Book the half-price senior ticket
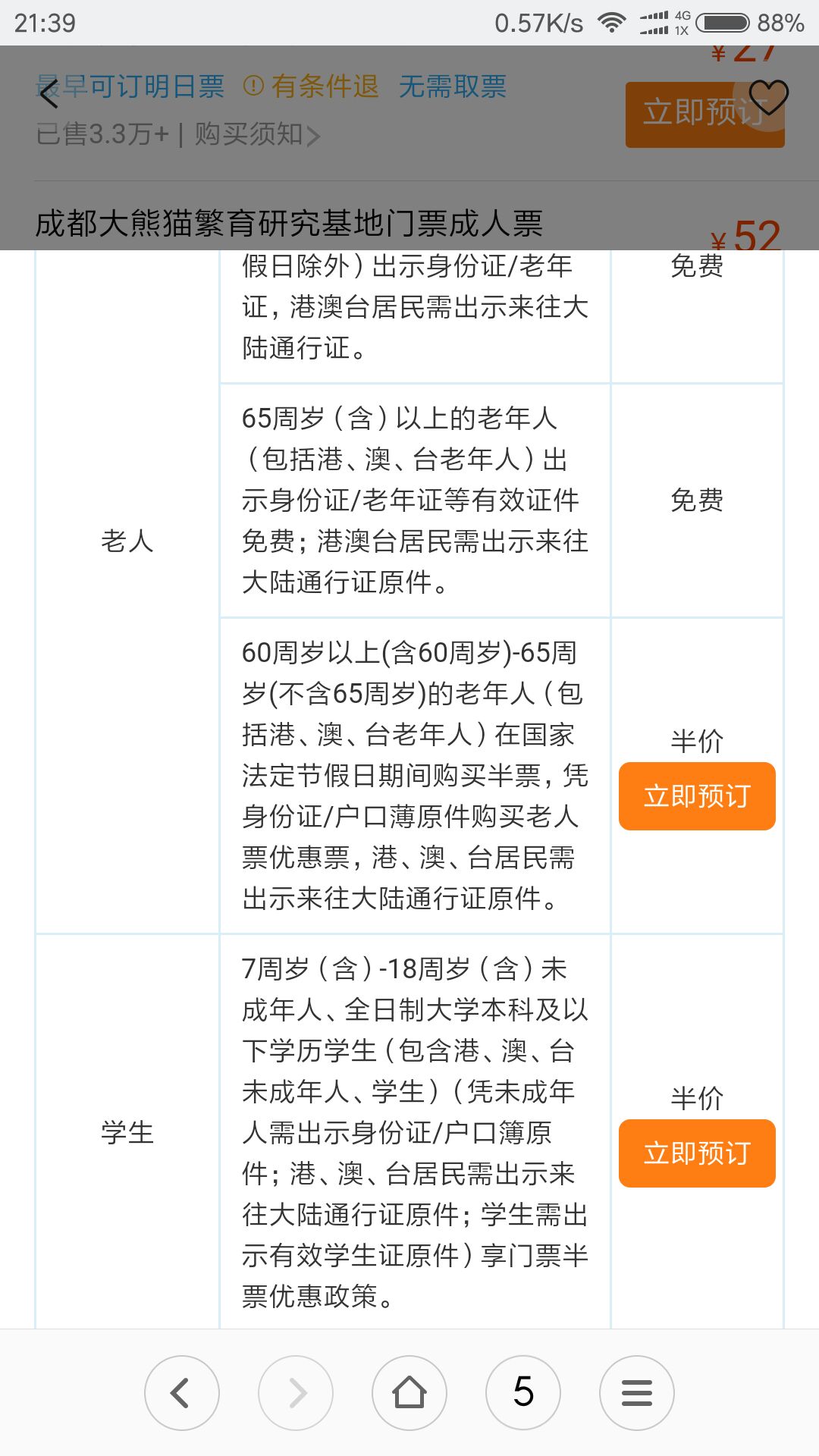The width and height of the screenshot is (819, 1456). (x=696, y=796)
